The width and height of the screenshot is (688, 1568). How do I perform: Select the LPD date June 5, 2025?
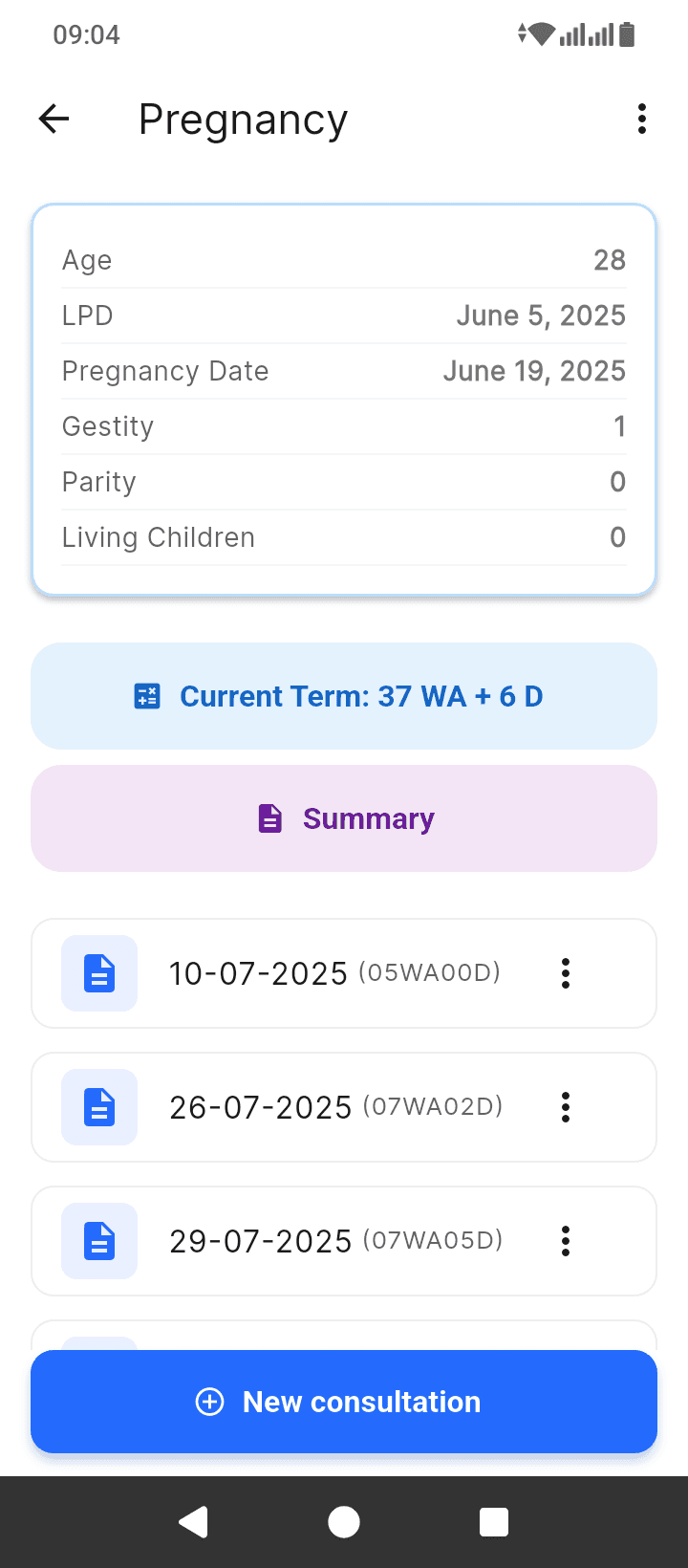point(541,316)
